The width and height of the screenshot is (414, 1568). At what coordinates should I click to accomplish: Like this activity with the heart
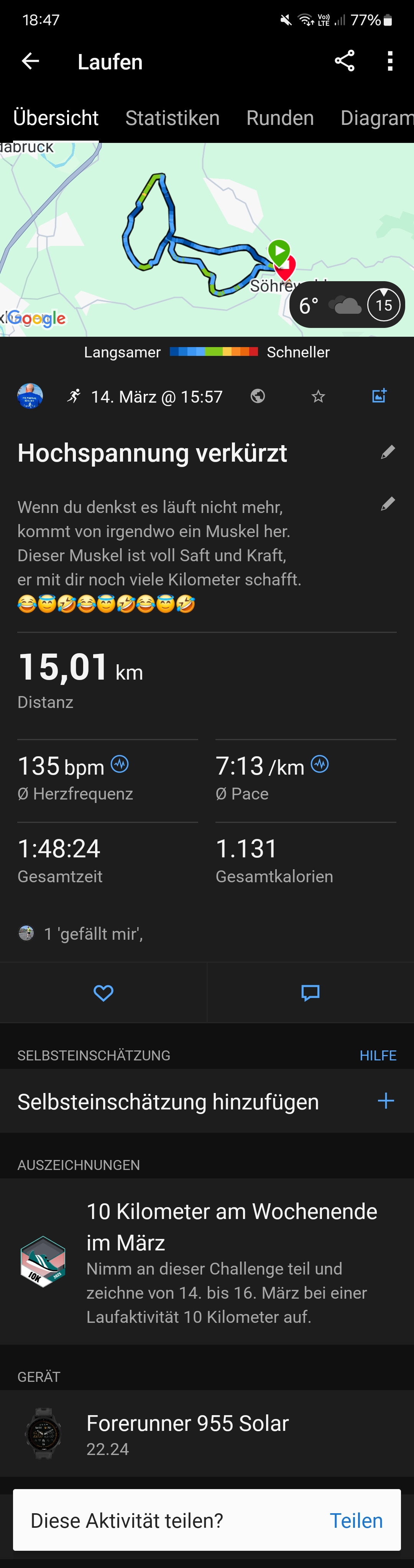click(x=103, y=993)
